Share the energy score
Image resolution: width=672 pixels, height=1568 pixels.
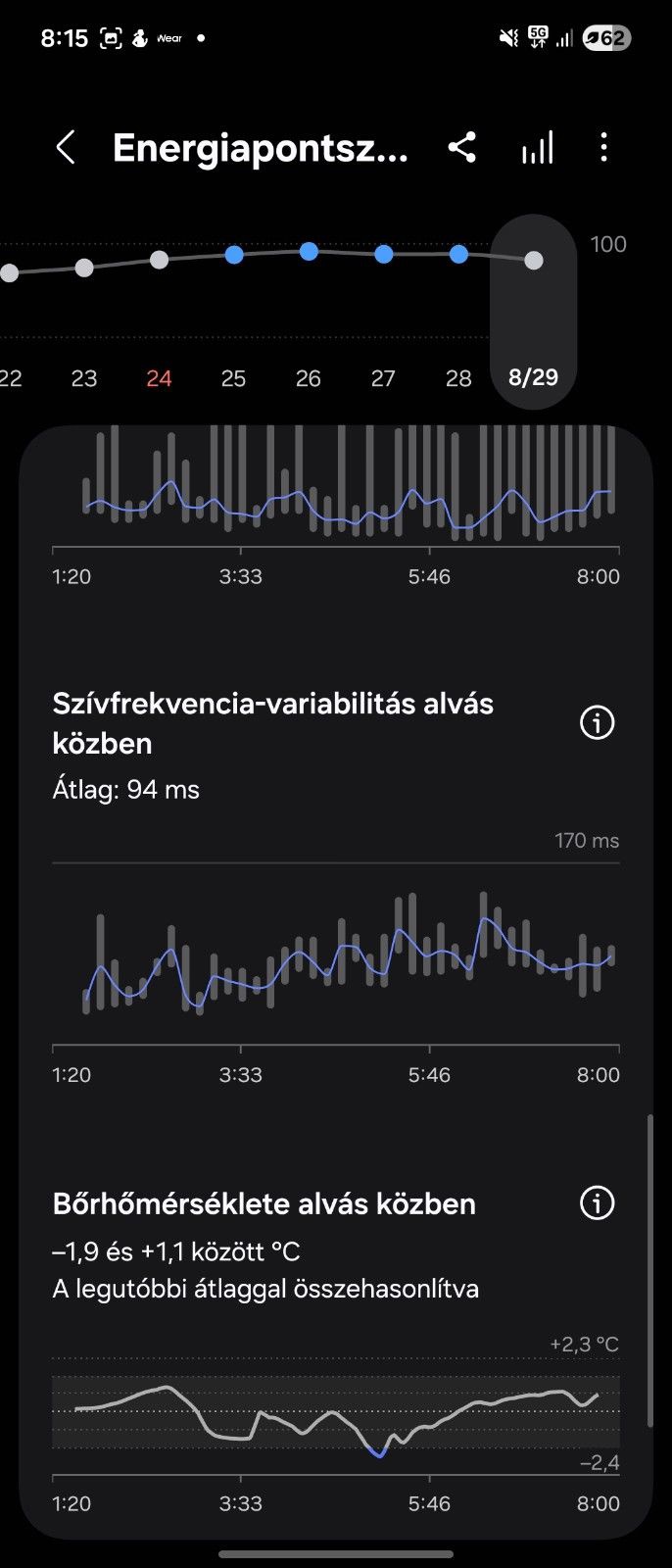461,148
